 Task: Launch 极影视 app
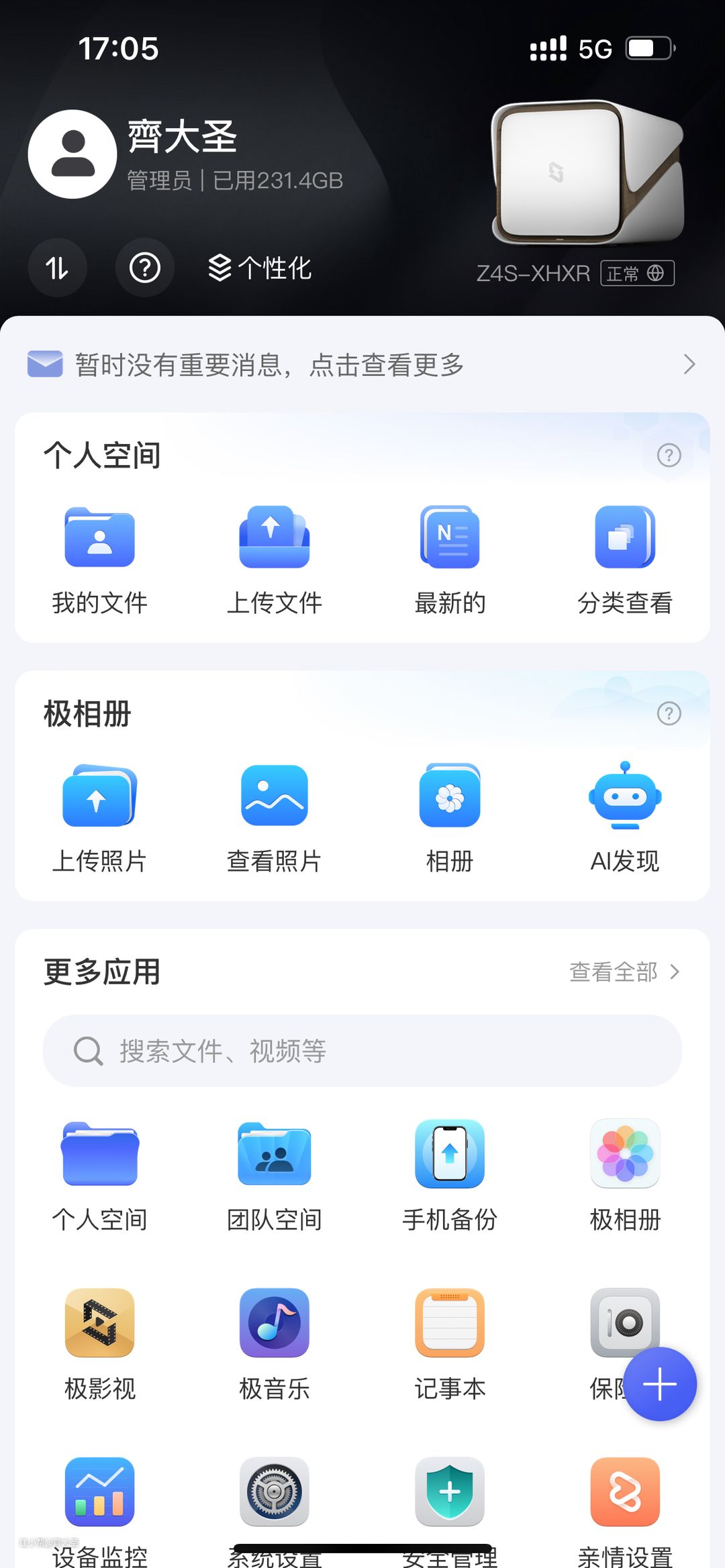[x=100, y=1345]
